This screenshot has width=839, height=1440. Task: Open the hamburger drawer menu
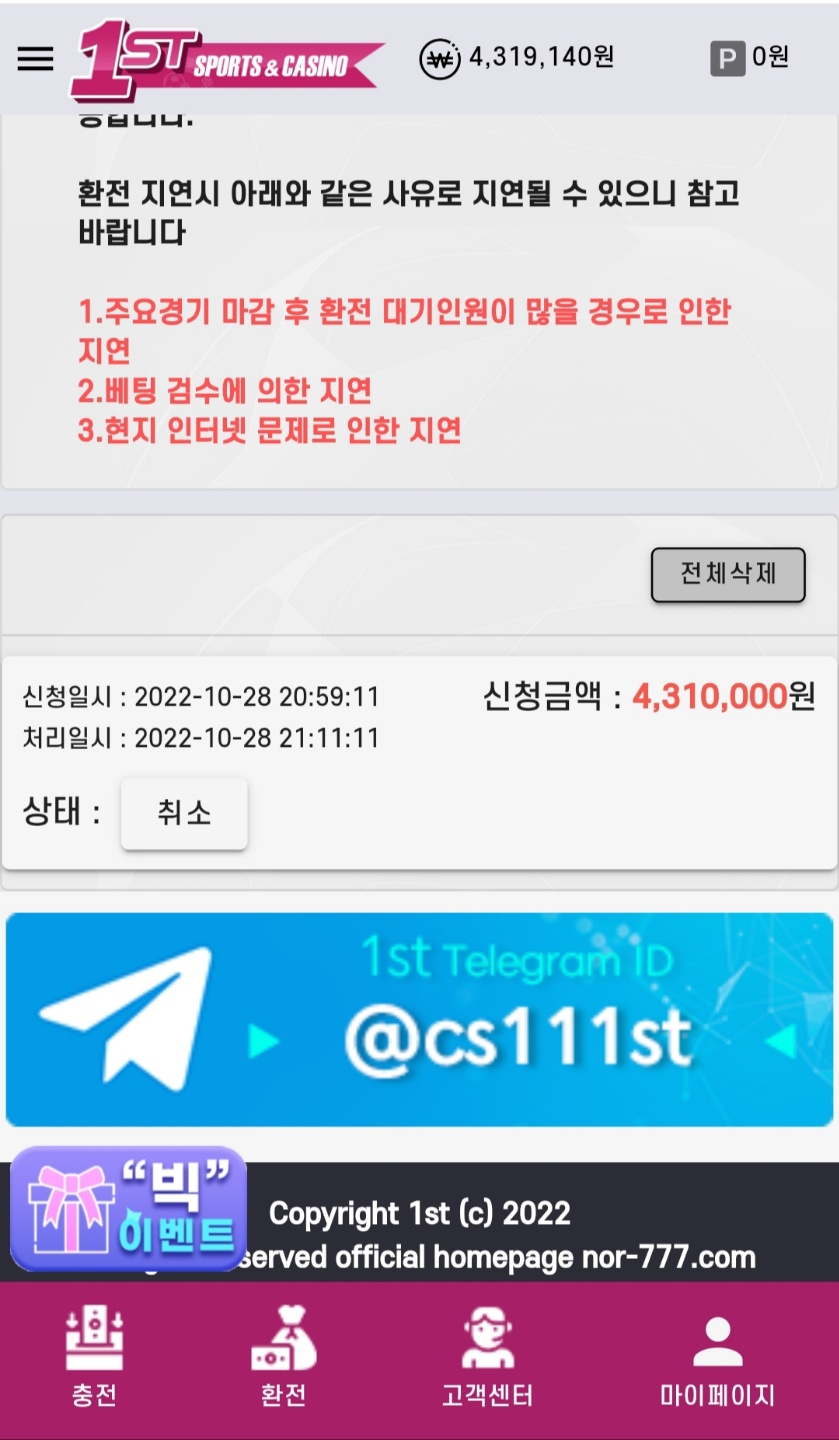(x=35, y=59)
